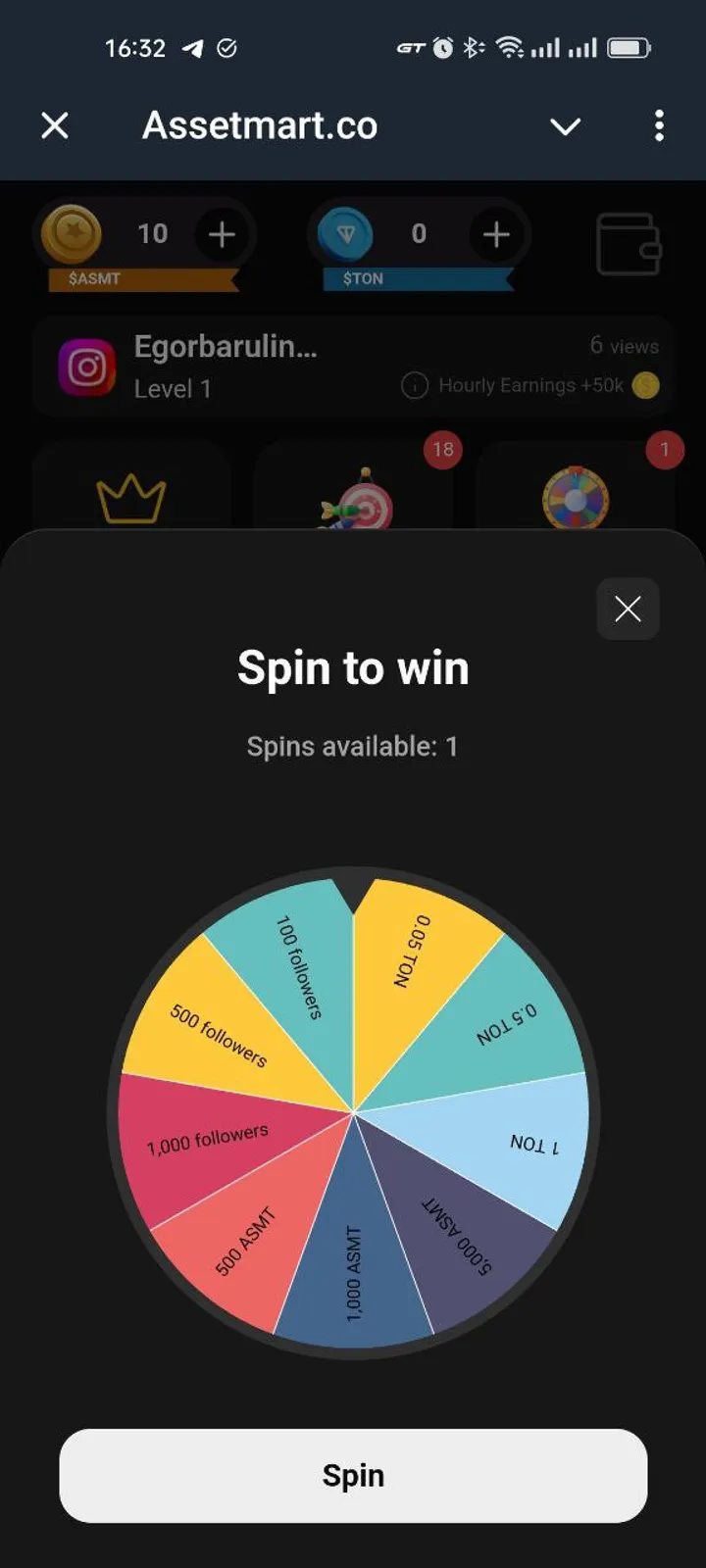Screen dimensions: 706x1568
Task: Open the three-dot overflow menu
Action: (x=659, y=126)
